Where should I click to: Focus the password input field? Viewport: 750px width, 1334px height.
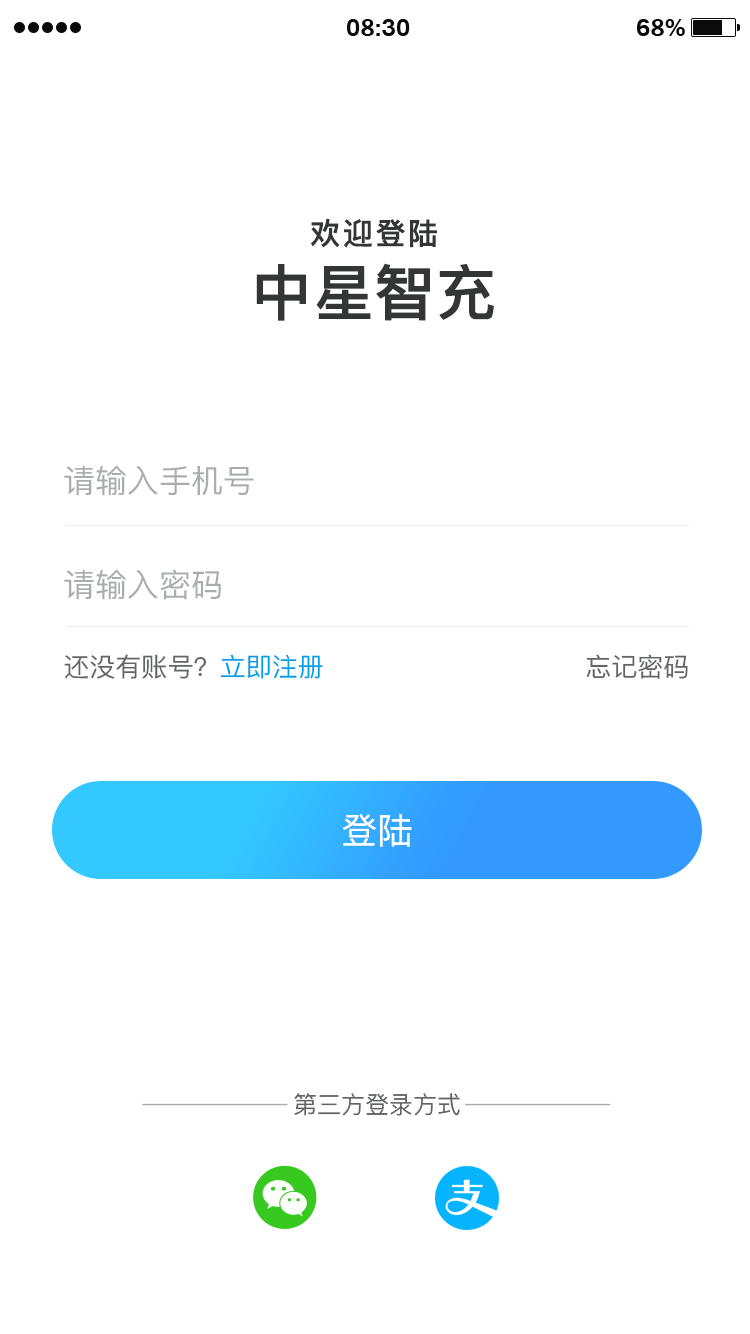coord(377,584)
